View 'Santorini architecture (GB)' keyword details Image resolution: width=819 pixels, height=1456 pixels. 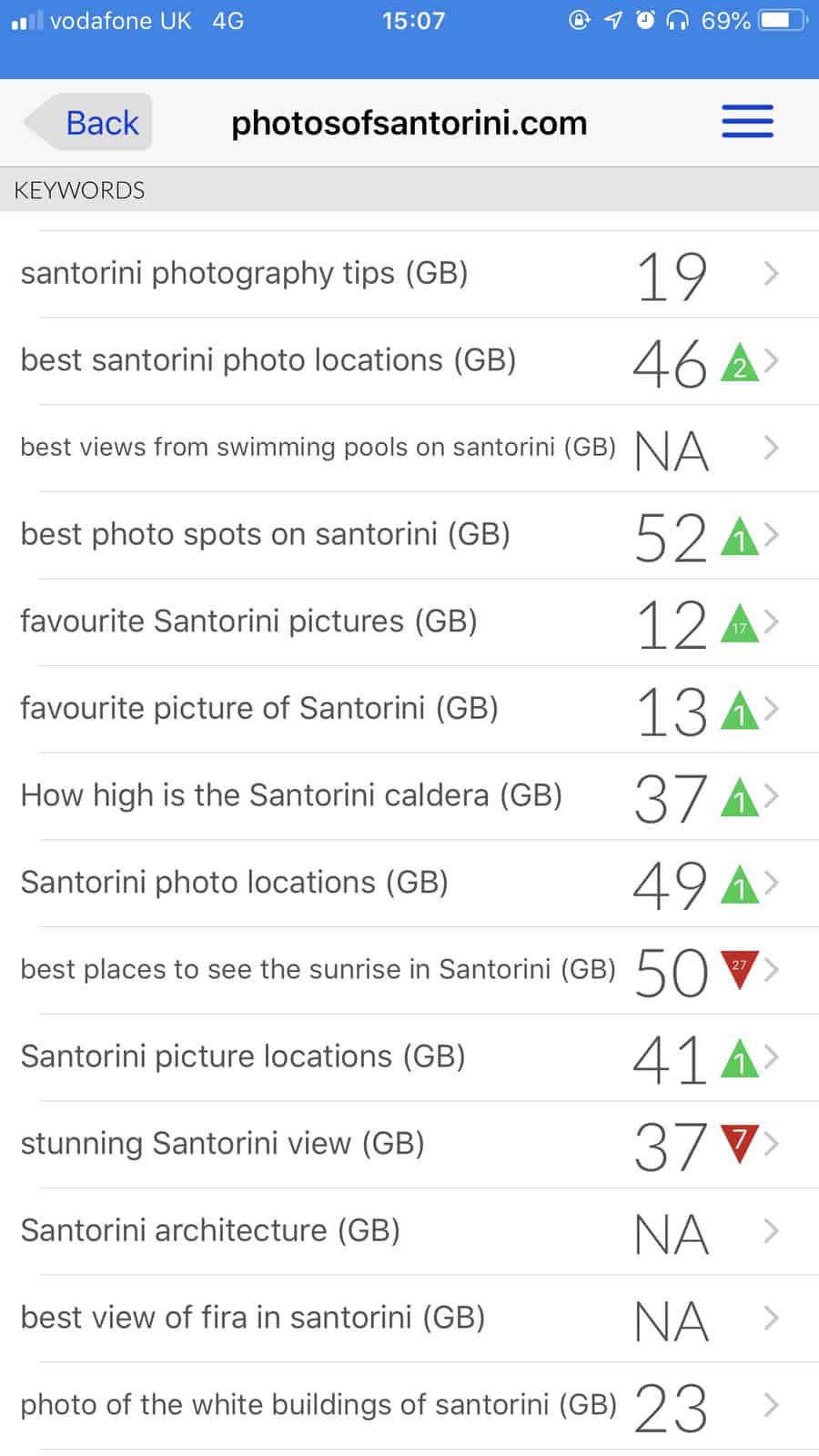tap(409, 1231)
